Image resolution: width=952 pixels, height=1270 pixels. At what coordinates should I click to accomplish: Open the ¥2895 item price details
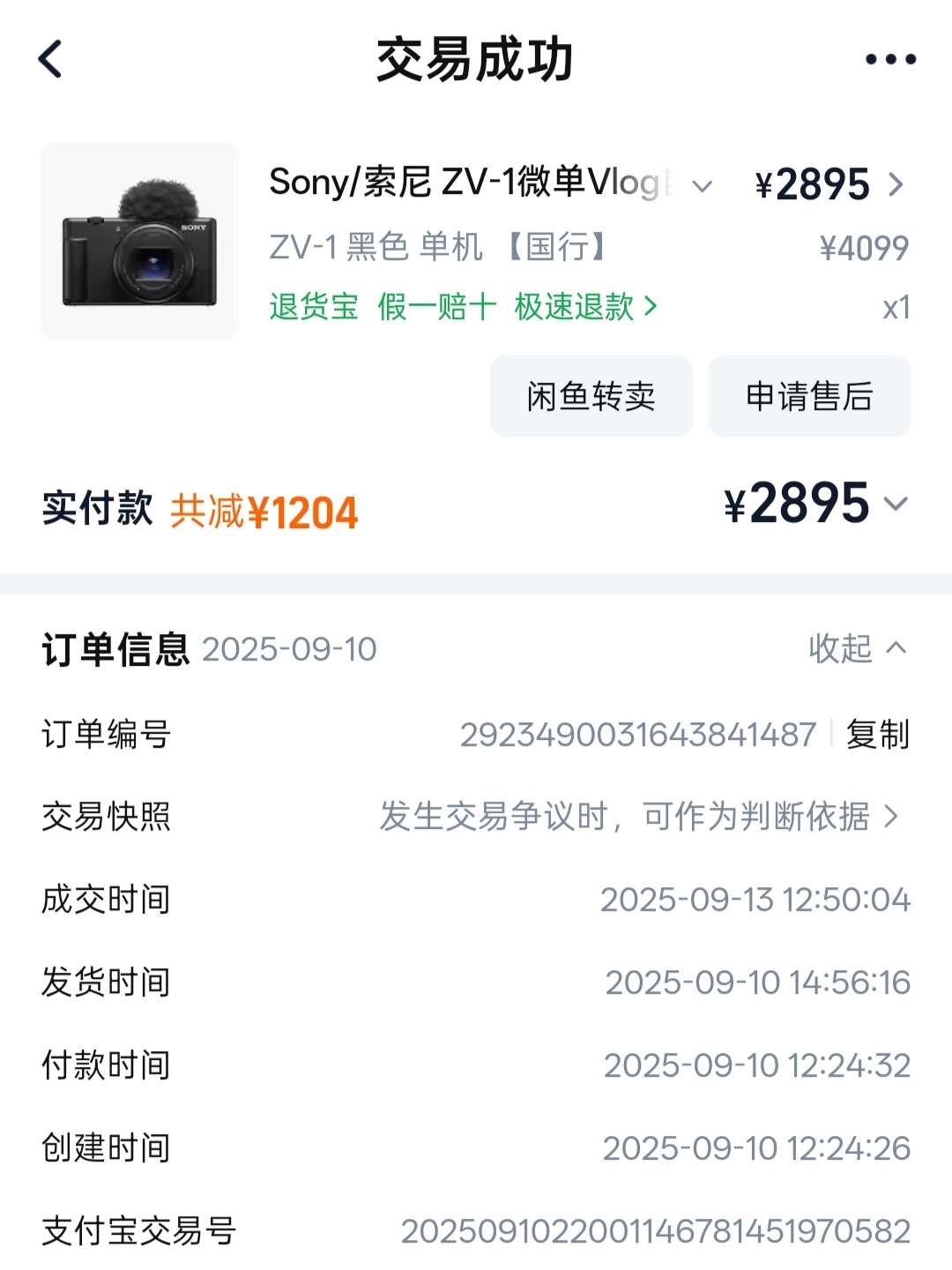(829, 184)
